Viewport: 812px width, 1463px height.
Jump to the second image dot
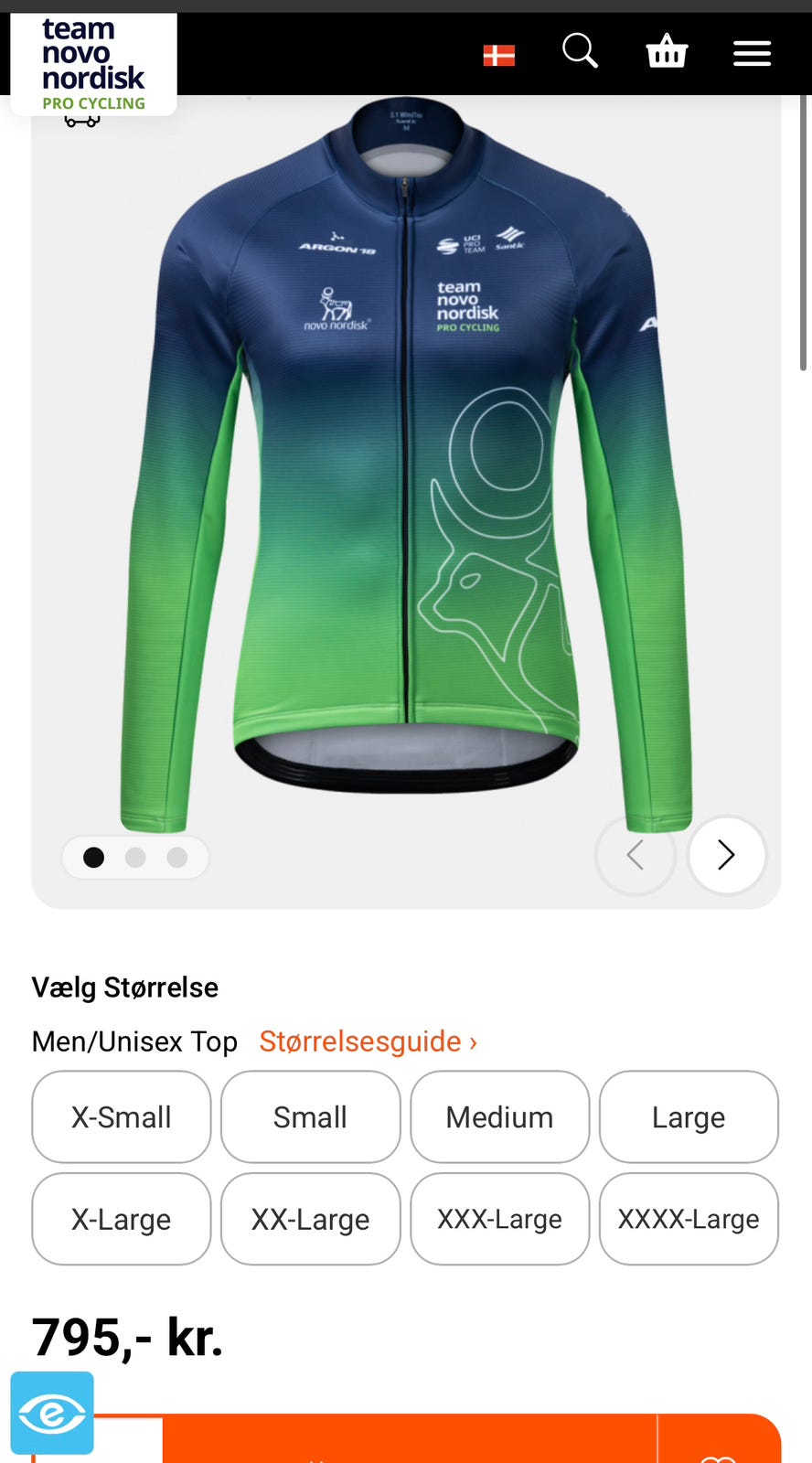tap(135, 858)
